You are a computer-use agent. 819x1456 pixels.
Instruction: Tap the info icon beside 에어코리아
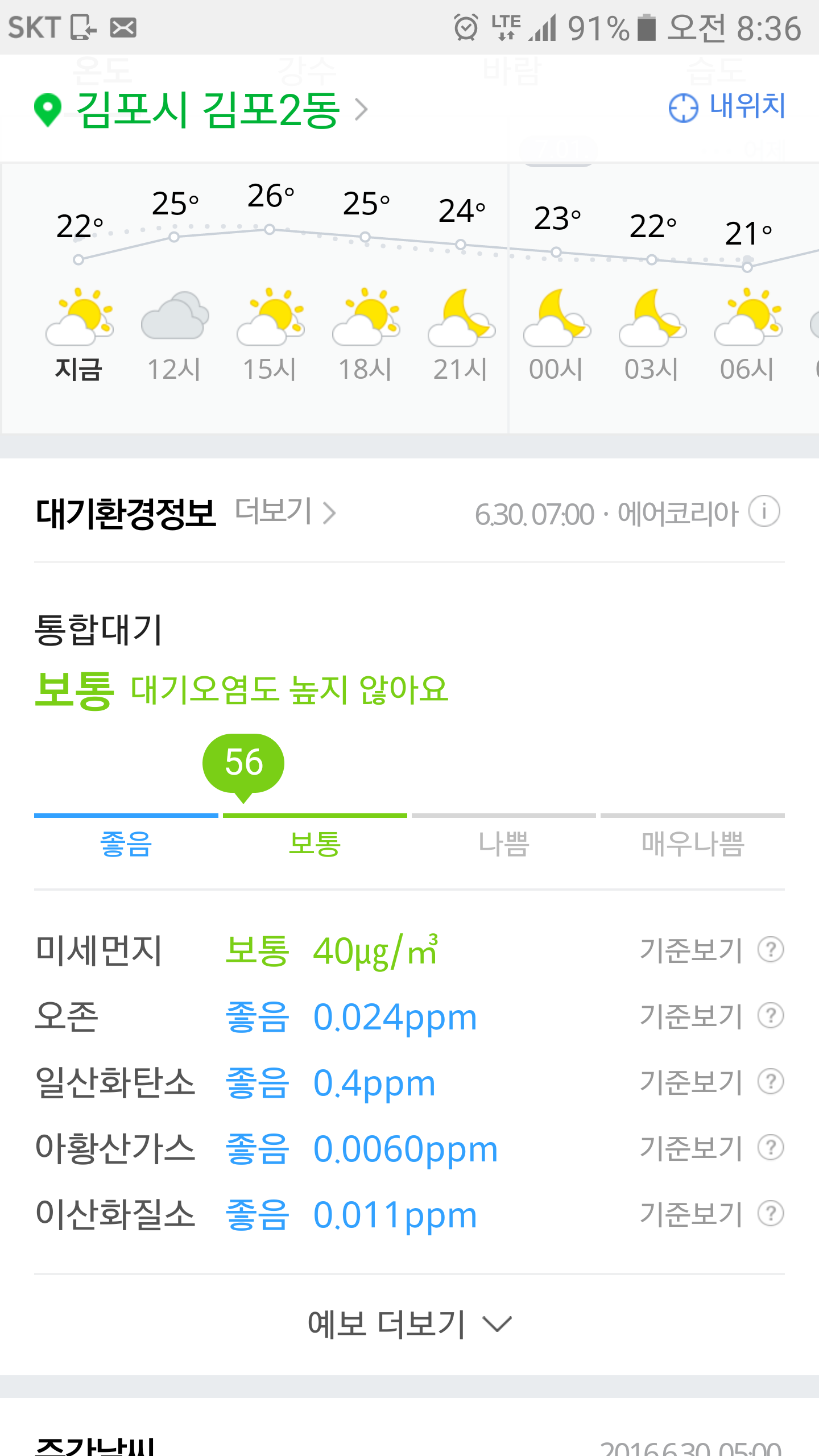point(764,511)
